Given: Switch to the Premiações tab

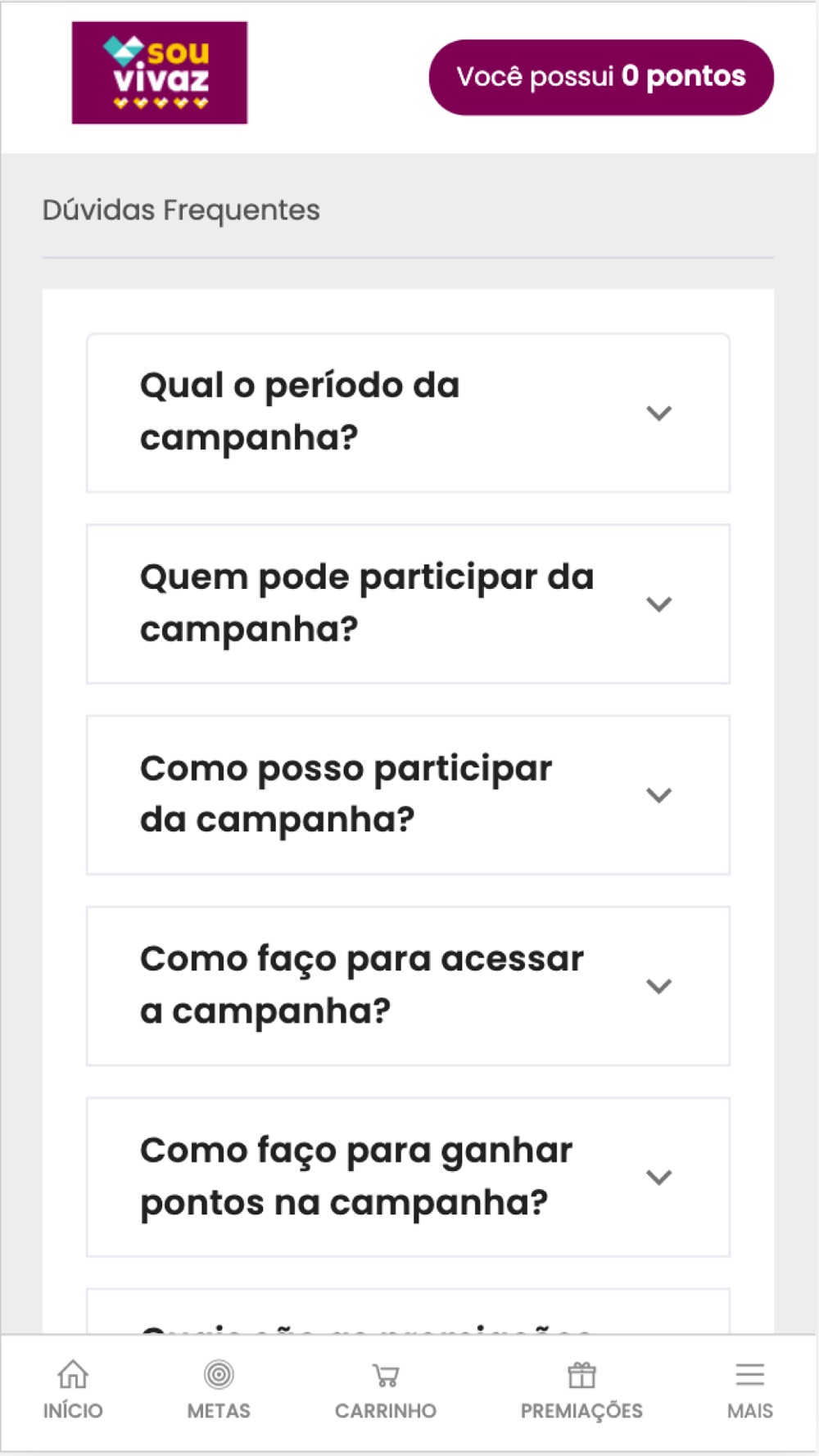Looking at the screenshot, I should 581,1390.
